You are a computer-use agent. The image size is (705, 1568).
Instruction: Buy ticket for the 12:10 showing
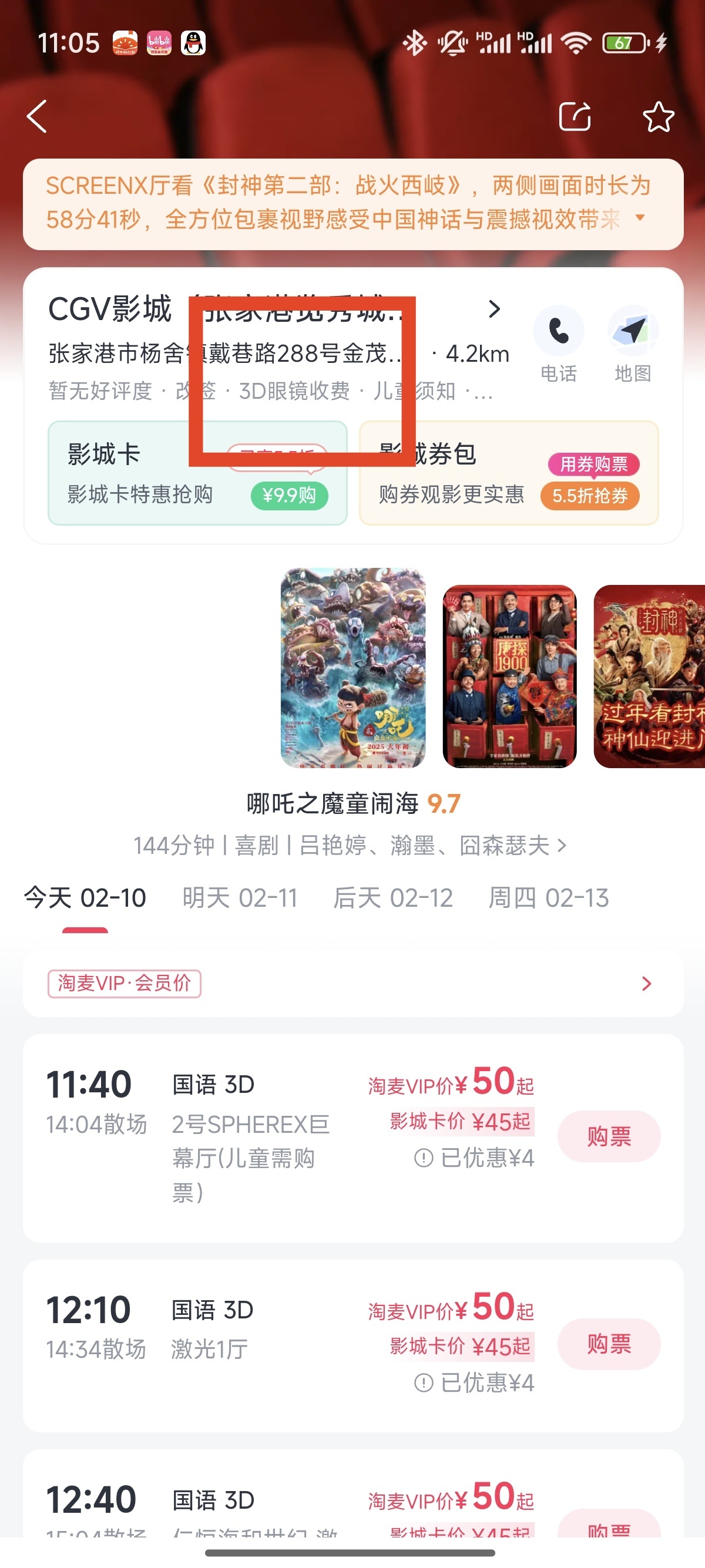point(608,1344)
